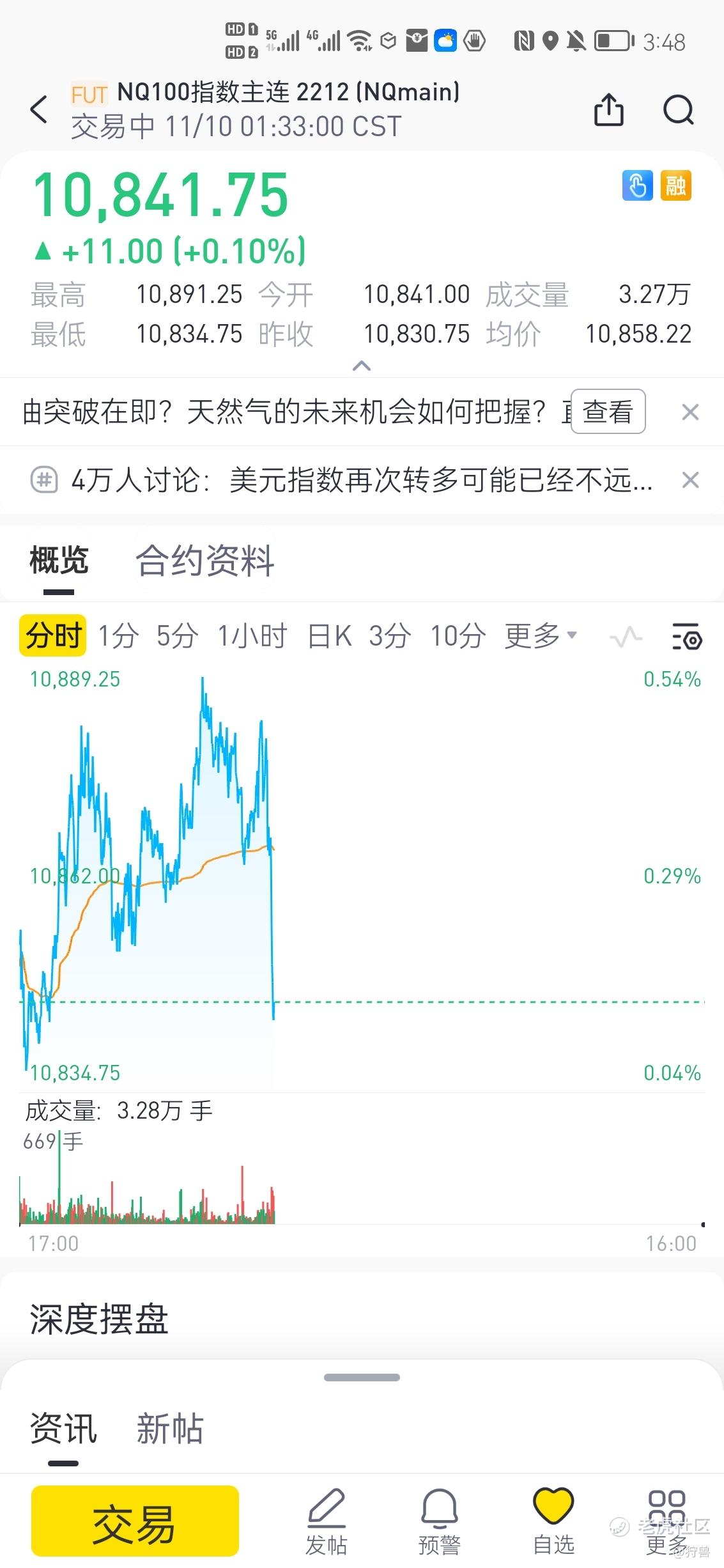Image resolution: width=724 pixels, height=1568 pixels.
Task: Switch to the 新帖 tab
Action: click(170, 1429)
